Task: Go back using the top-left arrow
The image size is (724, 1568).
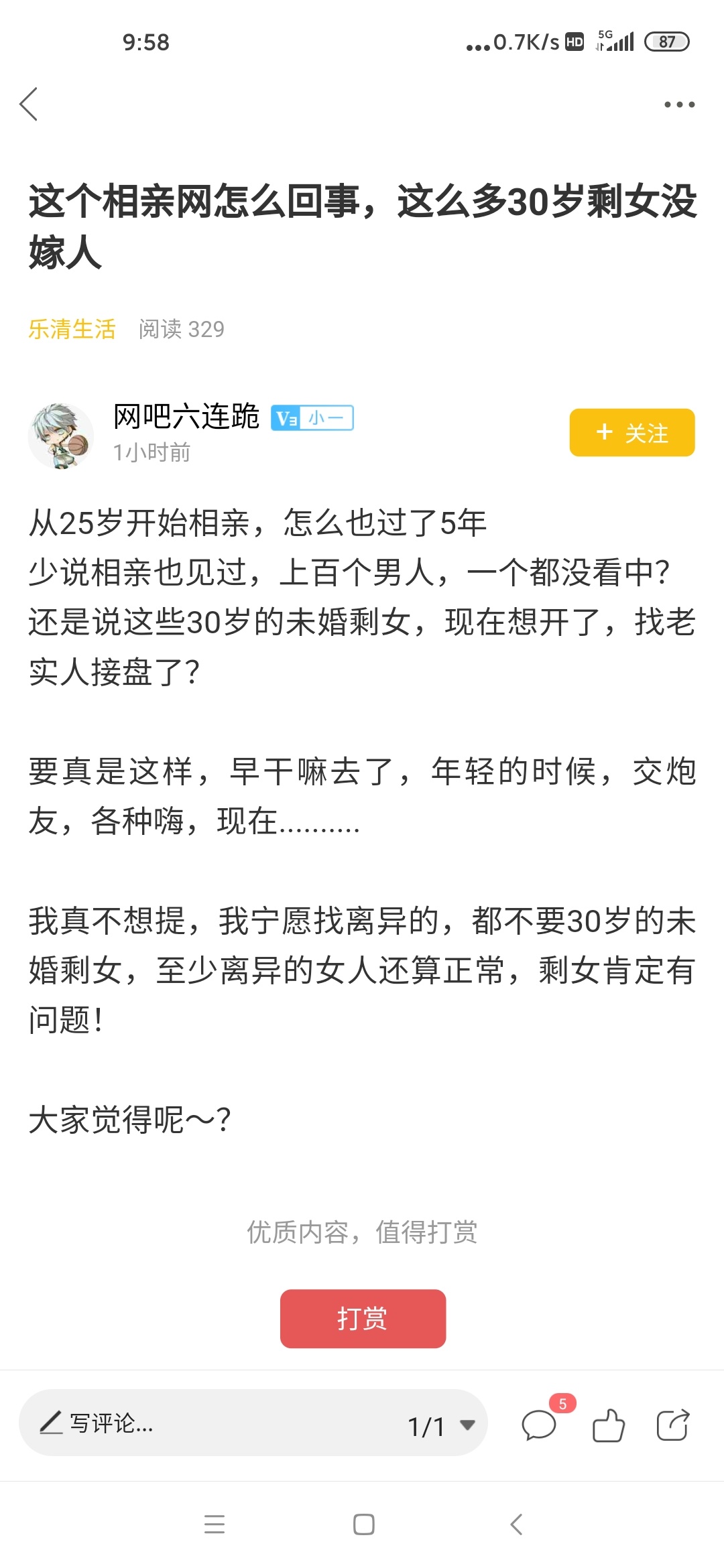Action: 28,105
